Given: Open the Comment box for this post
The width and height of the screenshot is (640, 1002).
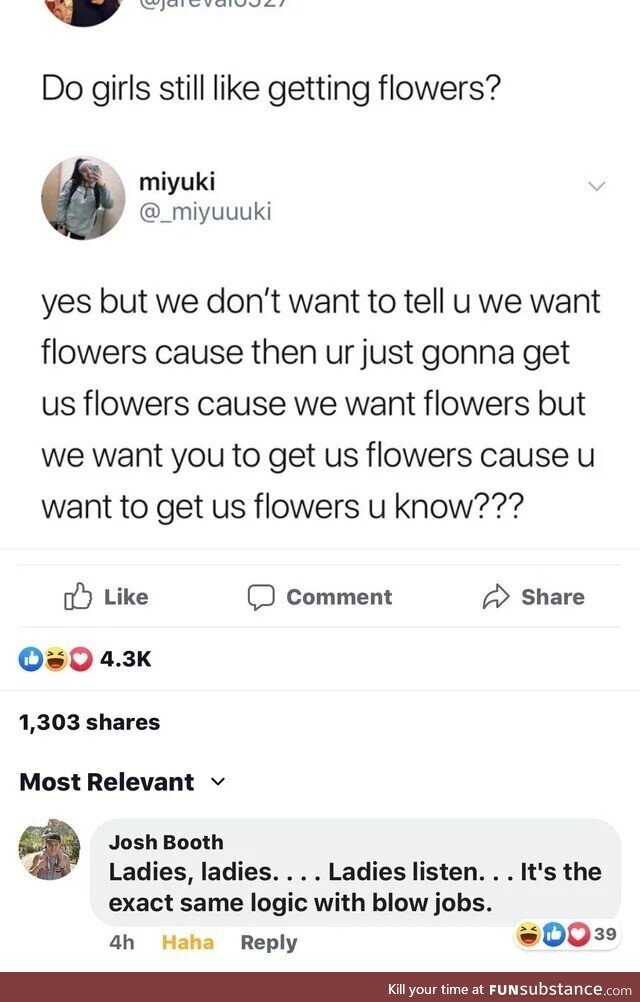Looking at the screenshot, I should tap(320, 597).
